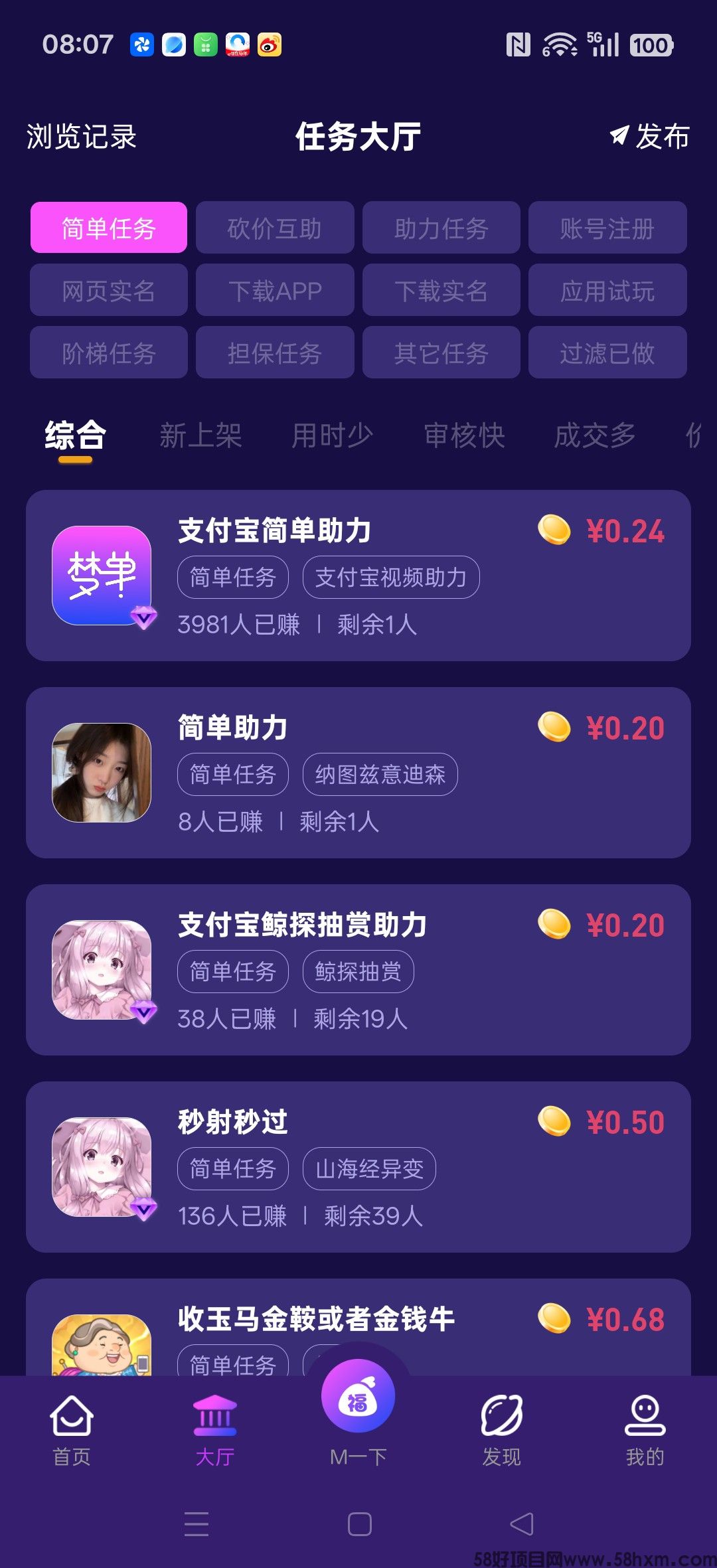
Task: Tap the 福 money bag icon for M一下
Action: pyautogui.click(x=358, y=1397)
